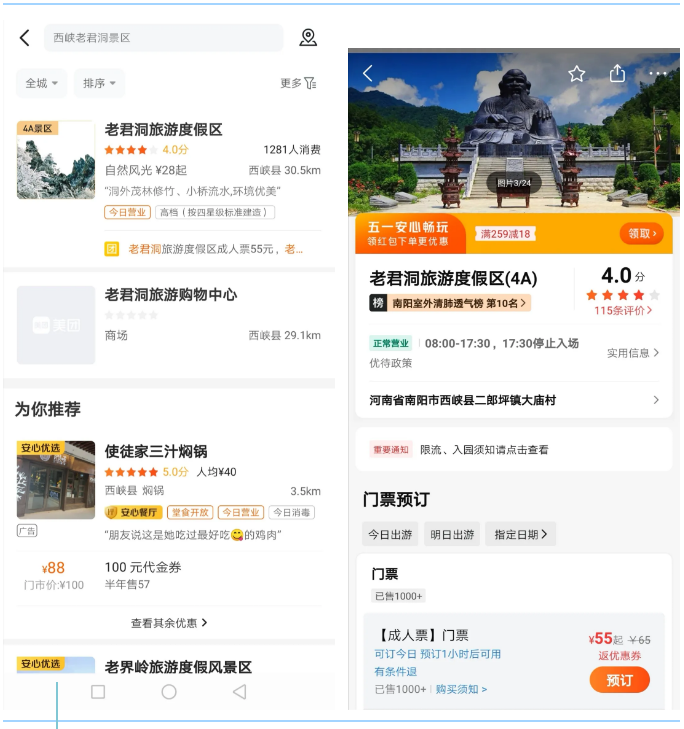The height and width of the screenshot is (729, 684).
Task: Open 更多 filter options
Action: [298, 83]
